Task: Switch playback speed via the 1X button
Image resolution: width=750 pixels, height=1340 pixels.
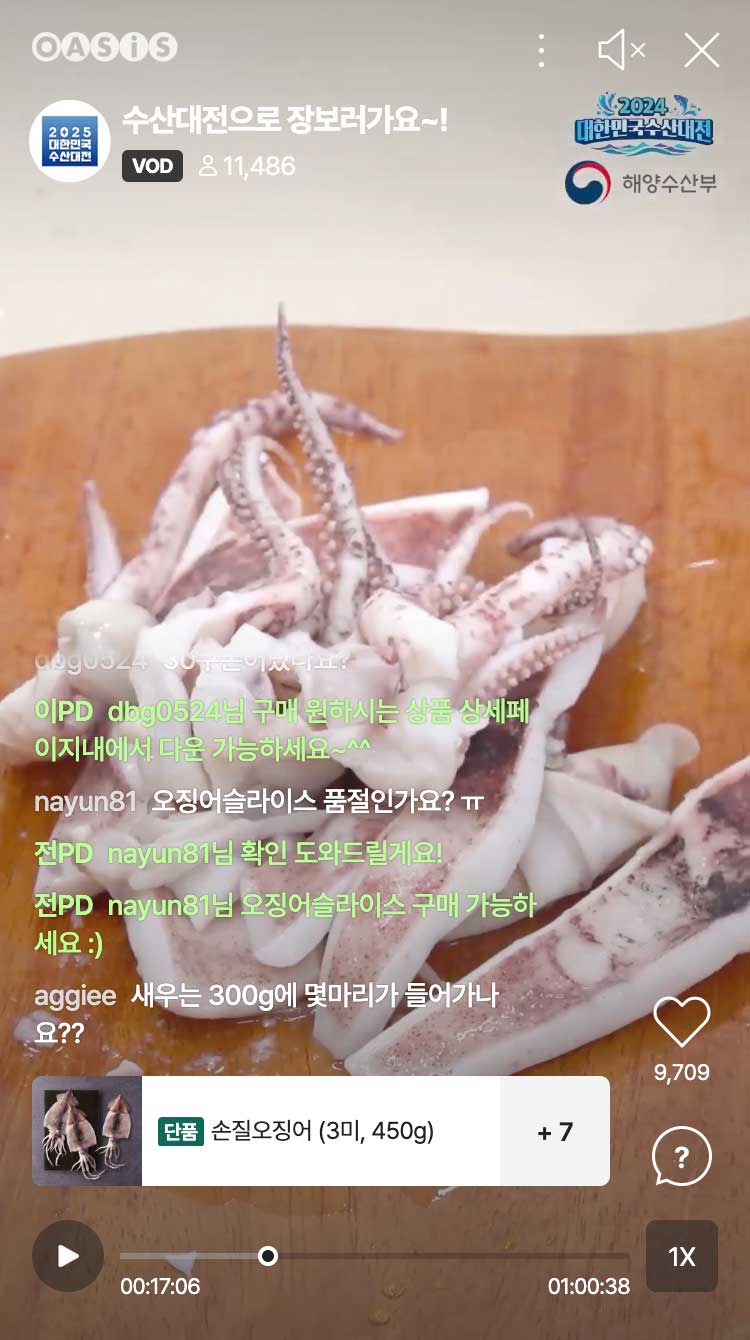Action: tap(683, 1254)
